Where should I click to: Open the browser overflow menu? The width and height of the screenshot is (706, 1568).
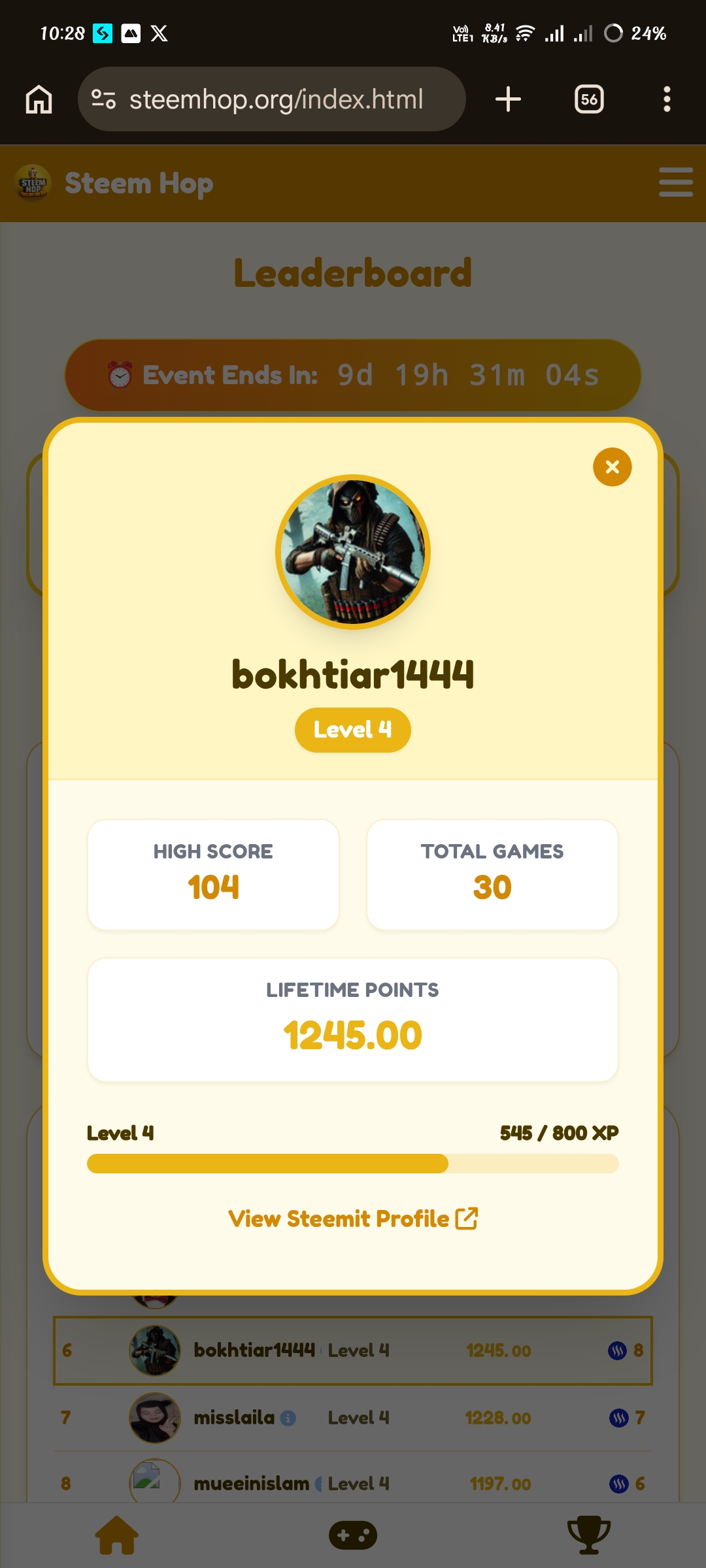(667, 99)
